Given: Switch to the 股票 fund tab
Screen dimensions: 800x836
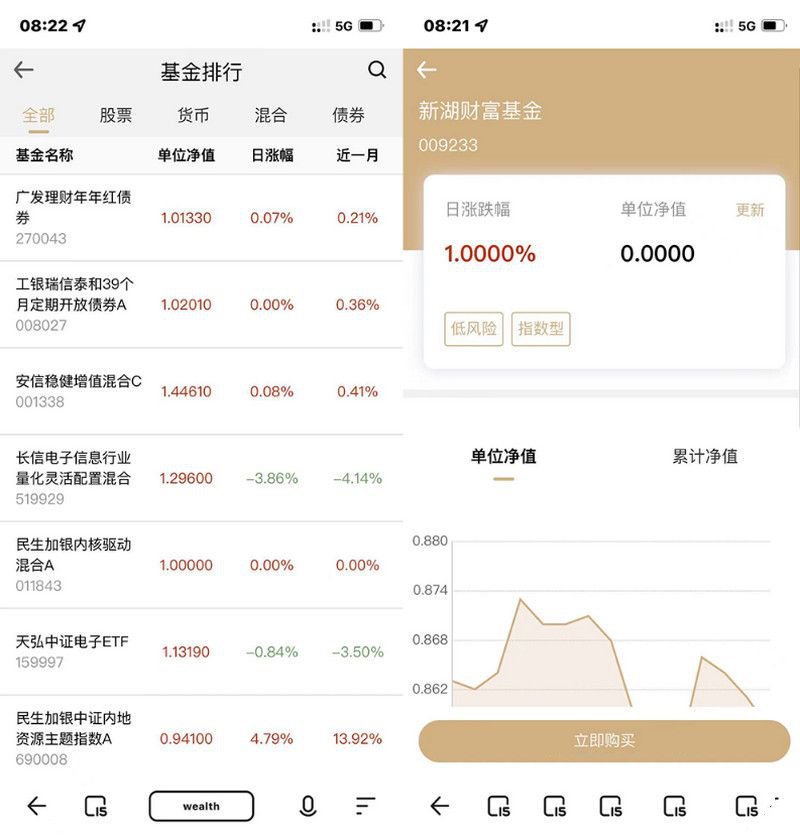Looking at the screenshot, I should [115, 114].
